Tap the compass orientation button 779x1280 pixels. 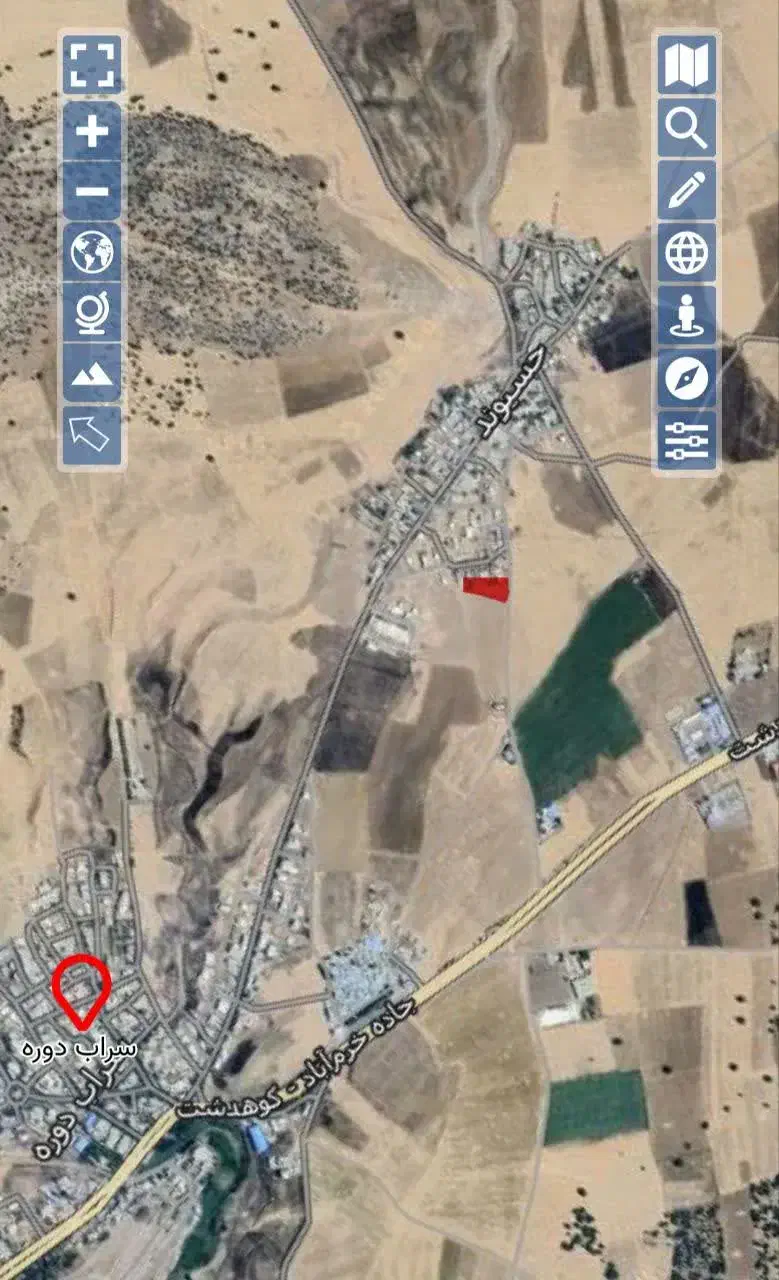(687, 377)
